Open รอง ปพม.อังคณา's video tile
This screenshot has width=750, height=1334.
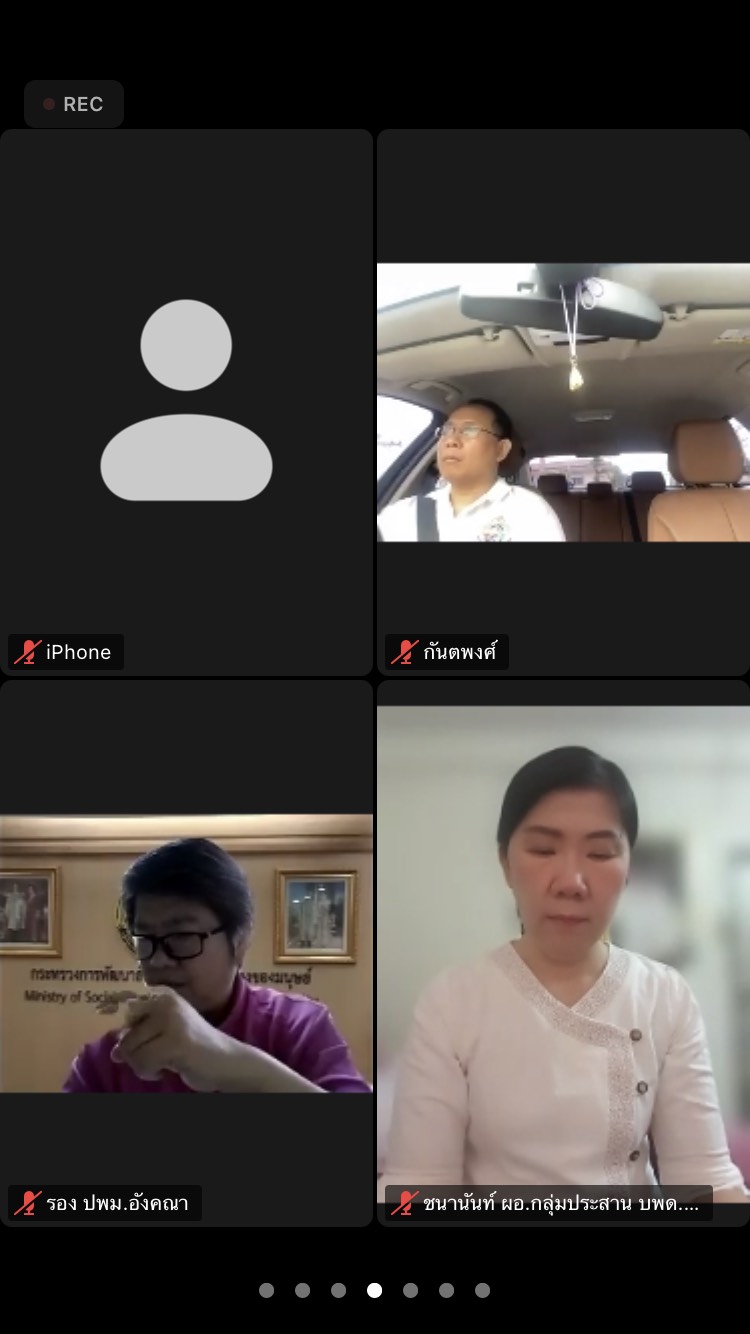coord(186,954)
